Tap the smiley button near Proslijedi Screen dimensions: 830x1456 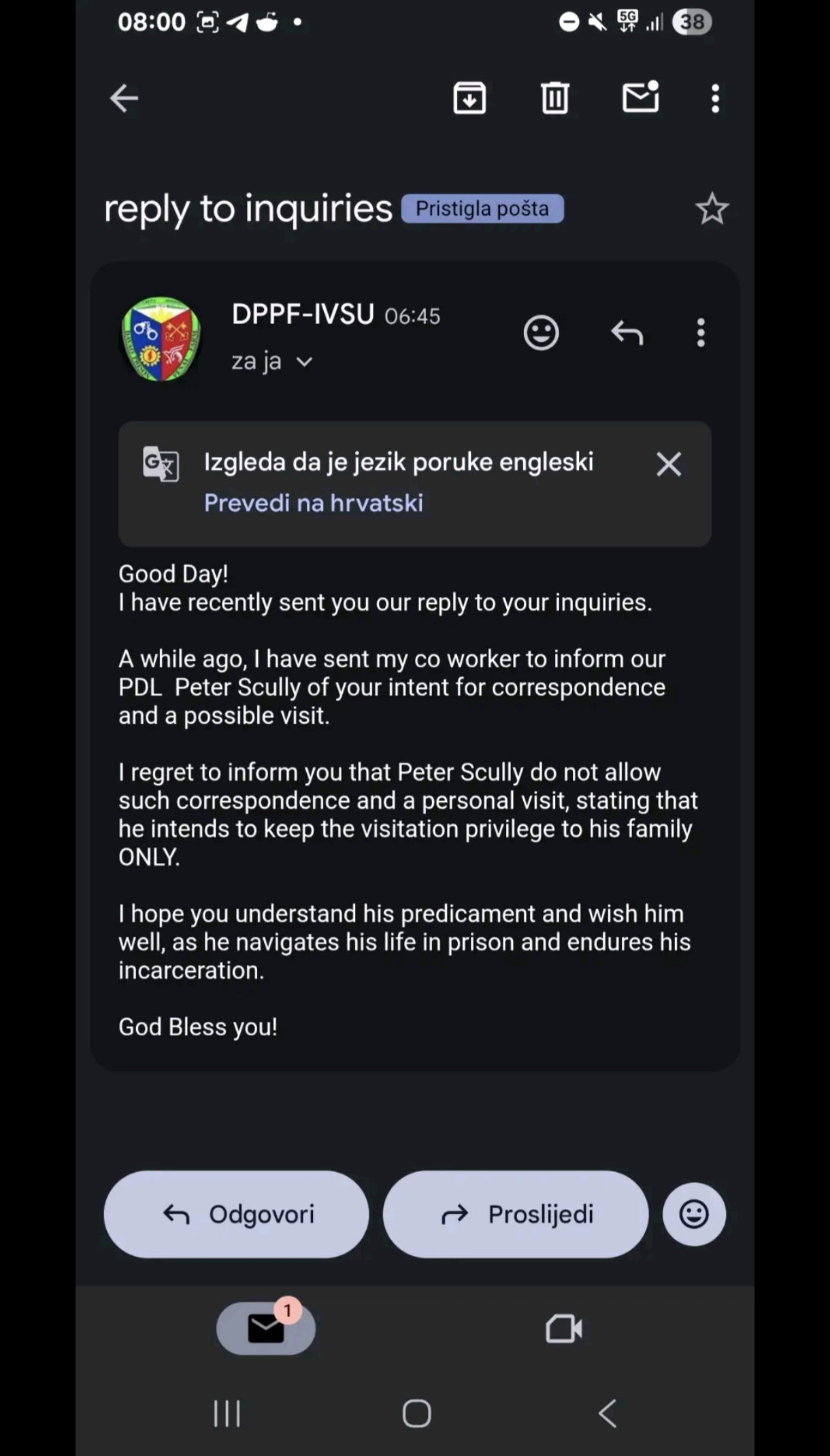coord(694,1214)
